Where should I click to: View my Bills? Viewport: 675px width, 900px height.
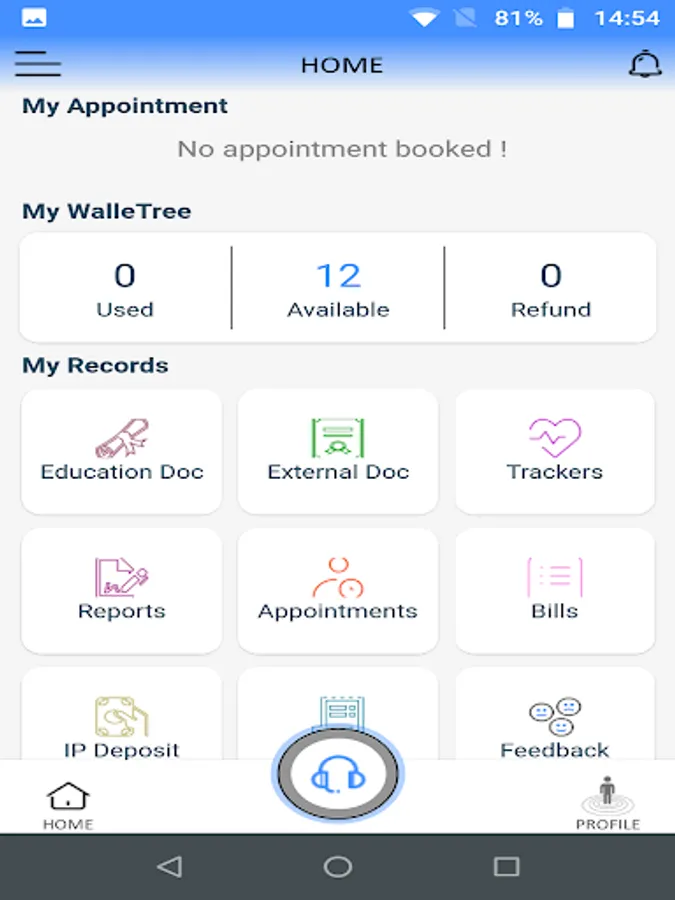coord(554,591)
